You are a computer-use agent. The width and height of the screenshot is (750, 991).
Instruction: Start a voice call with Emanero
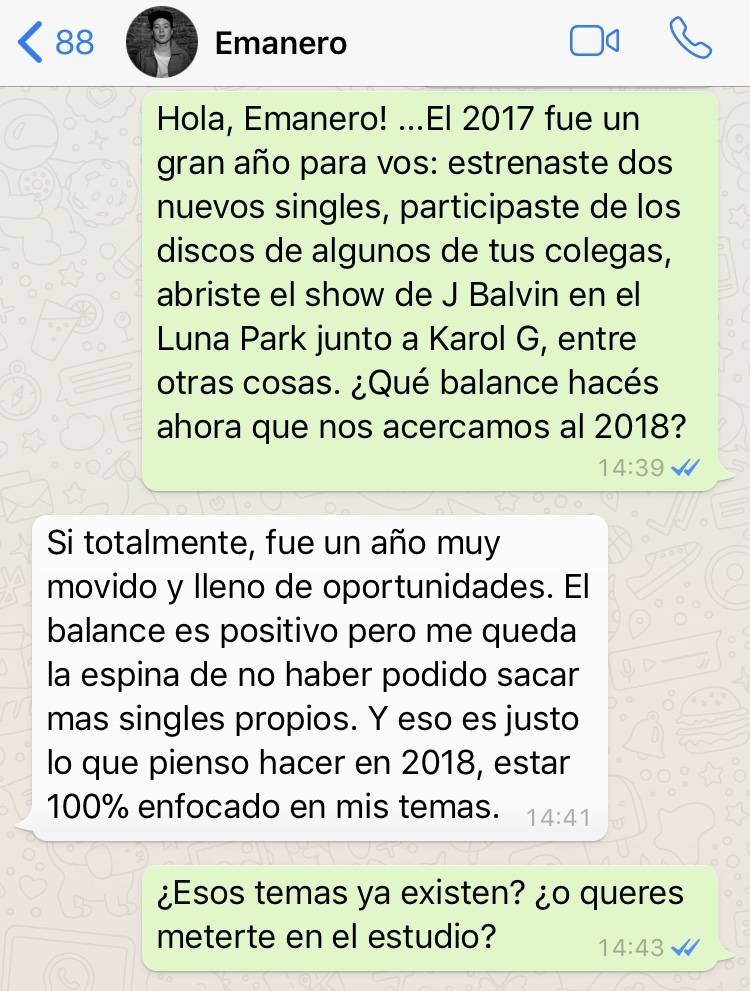tap(690, 40)
